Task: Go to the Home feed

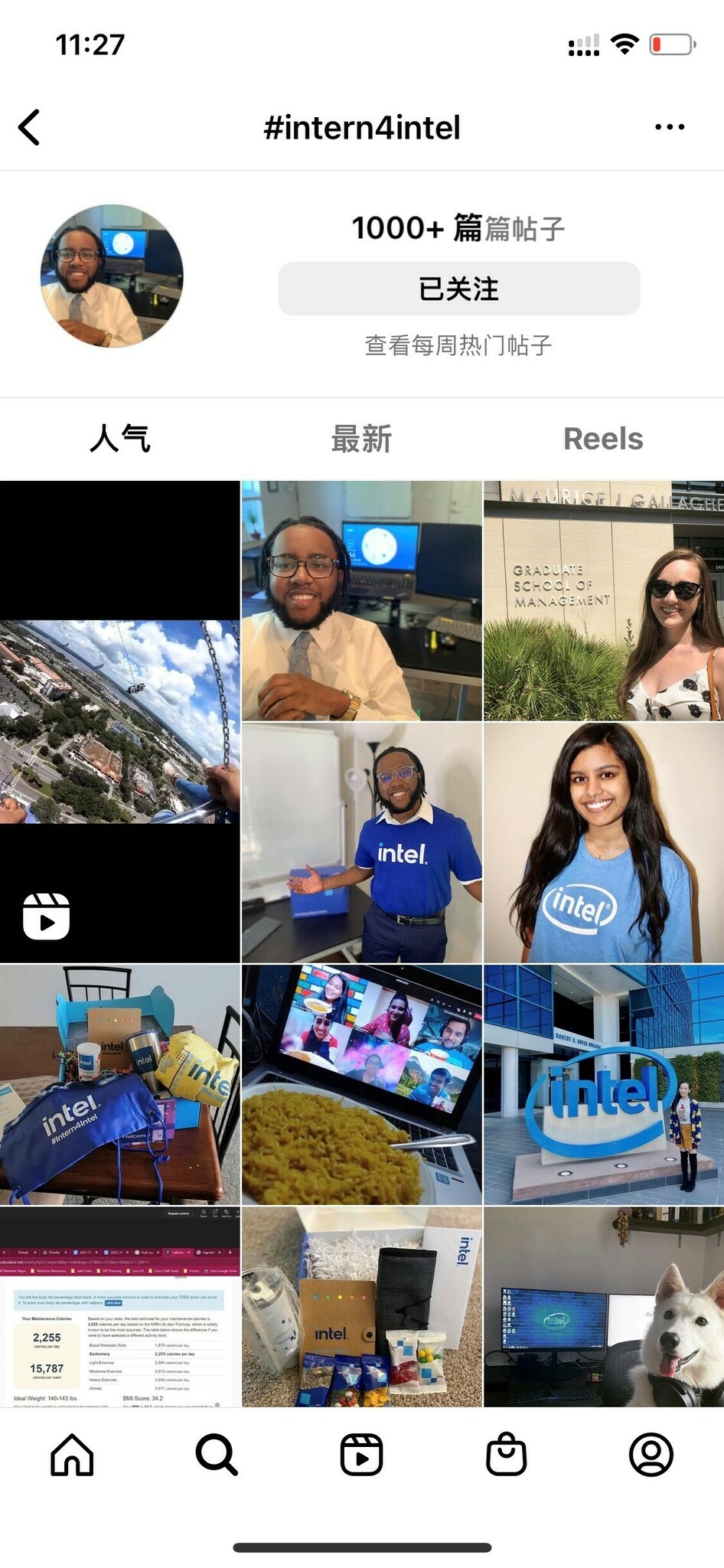Action: pyautogui.click(x=72, y=1455)
